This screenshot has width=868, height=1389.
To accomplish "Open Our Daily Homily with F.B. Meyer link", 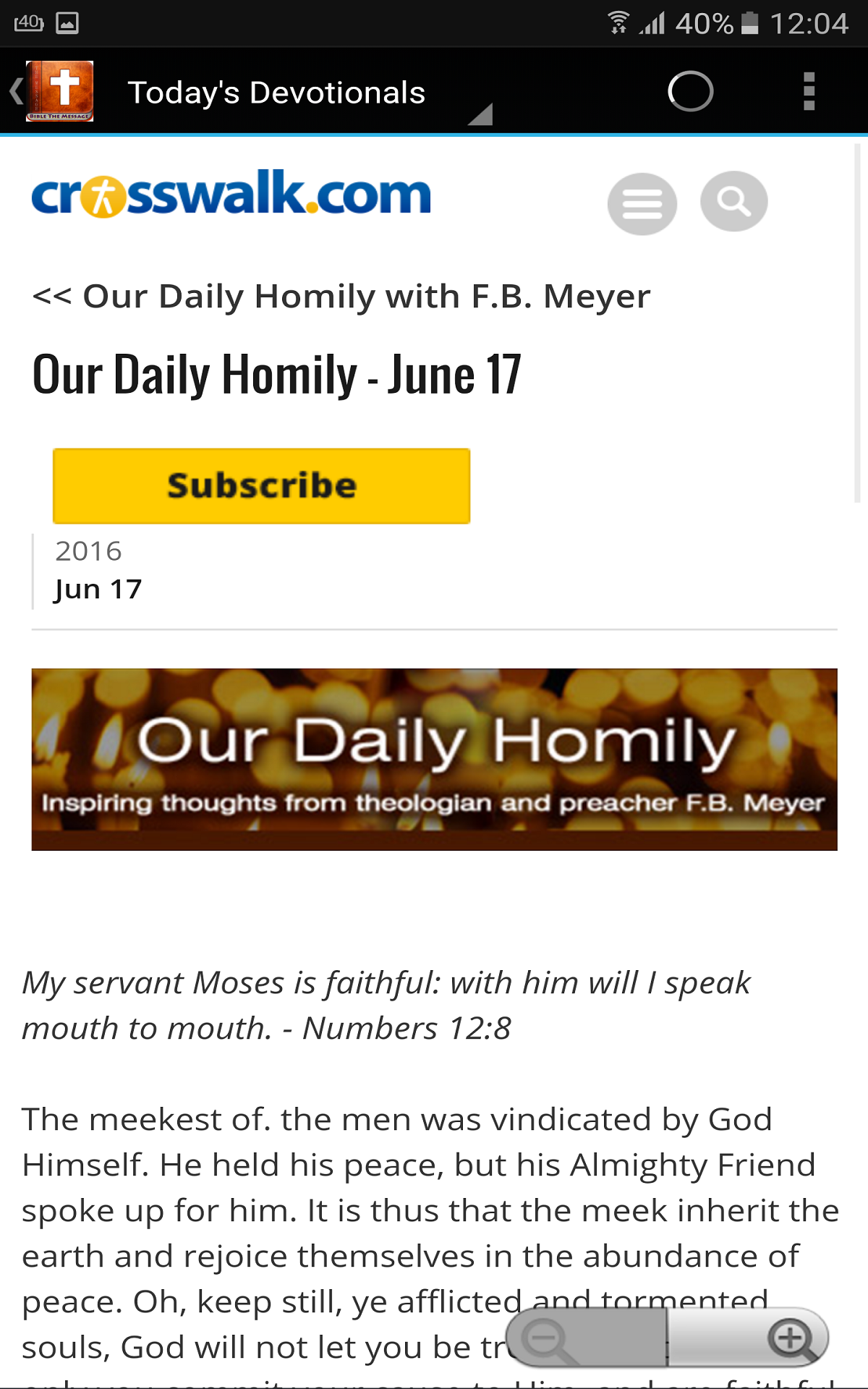I will coord(341,296).
